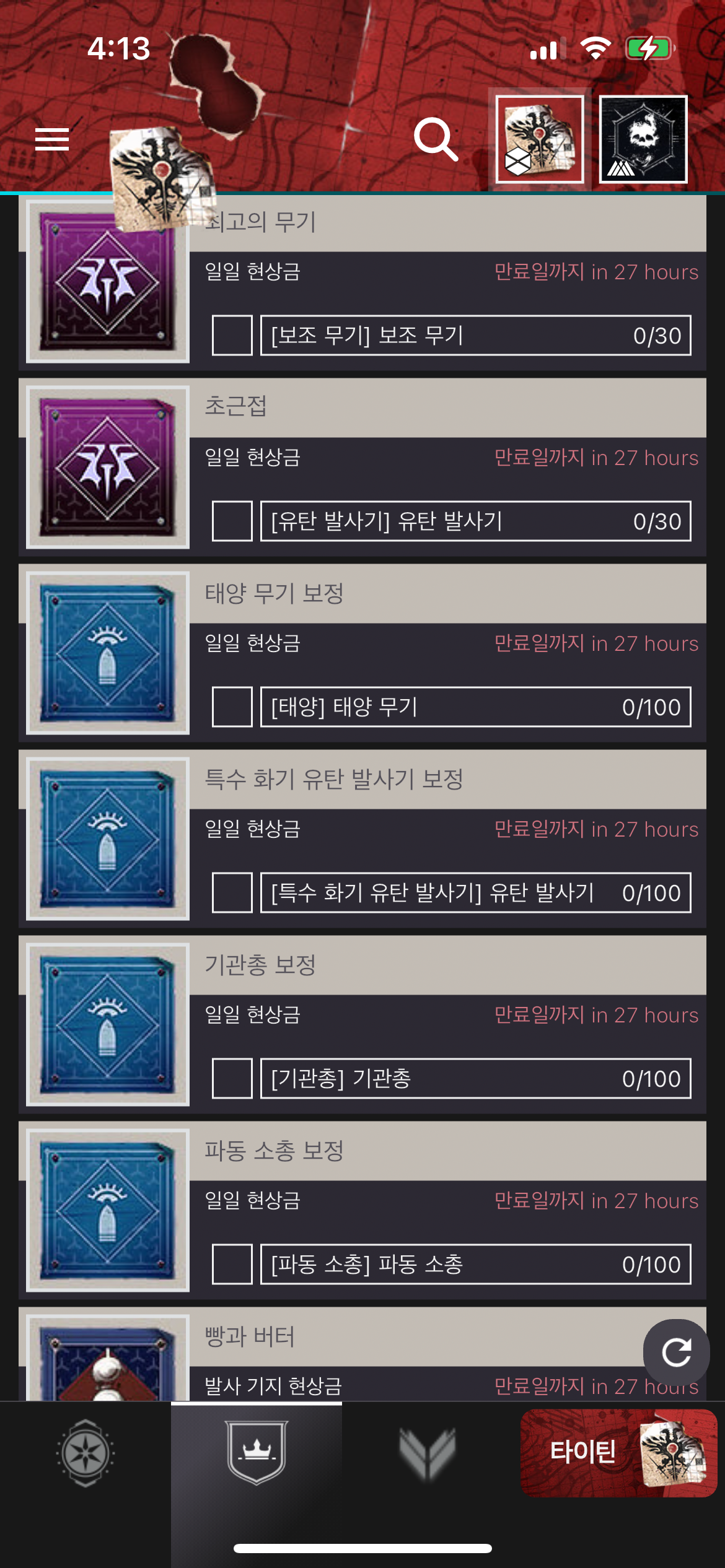Image resolution: width=725 pixels, height=1568 pixels.
Task: Check the [기관총] objective box
Action: [232, 1078]
